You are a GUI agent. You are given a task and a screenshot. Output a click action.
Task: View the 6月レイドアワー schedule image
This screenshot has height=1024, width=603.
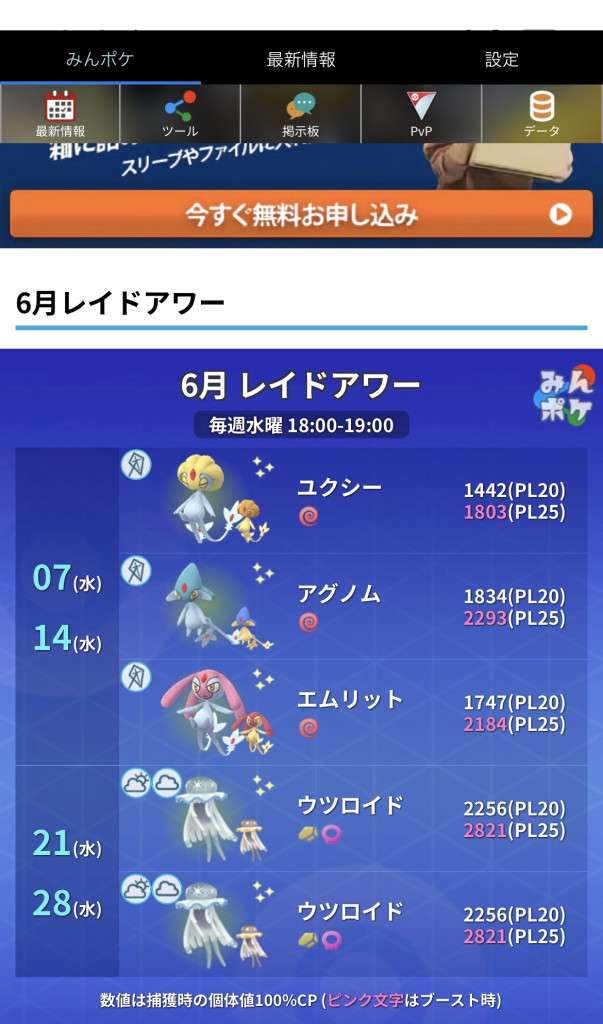301,680
